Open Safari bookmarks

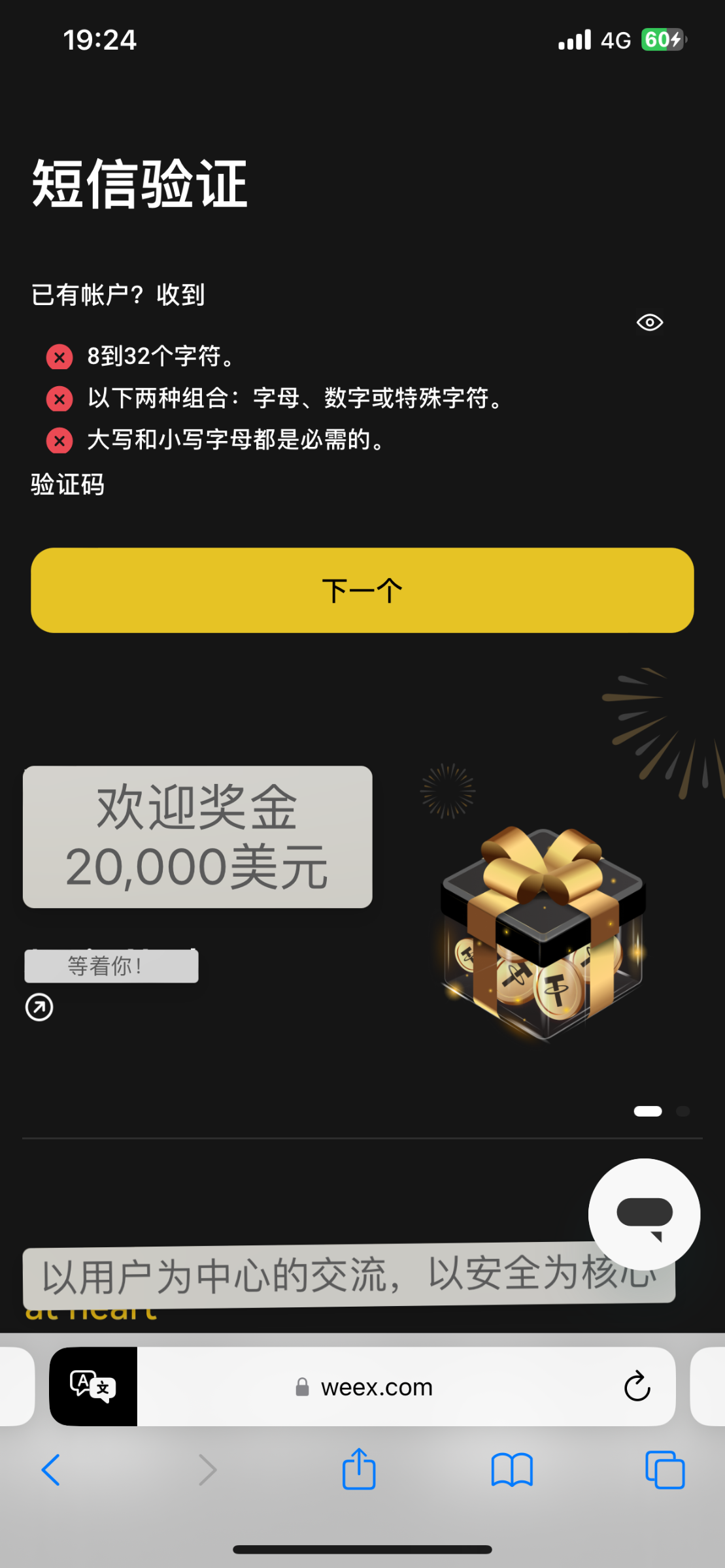click(512, 1470)
